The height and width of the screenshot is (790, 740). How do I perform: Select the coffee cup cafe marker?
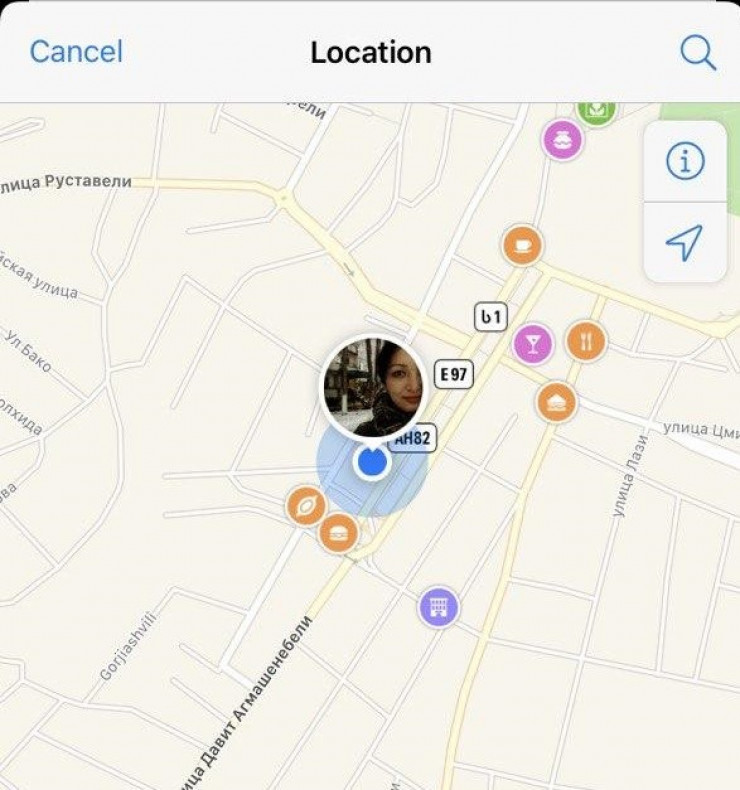pyautogui.click(x=522, y=244)
